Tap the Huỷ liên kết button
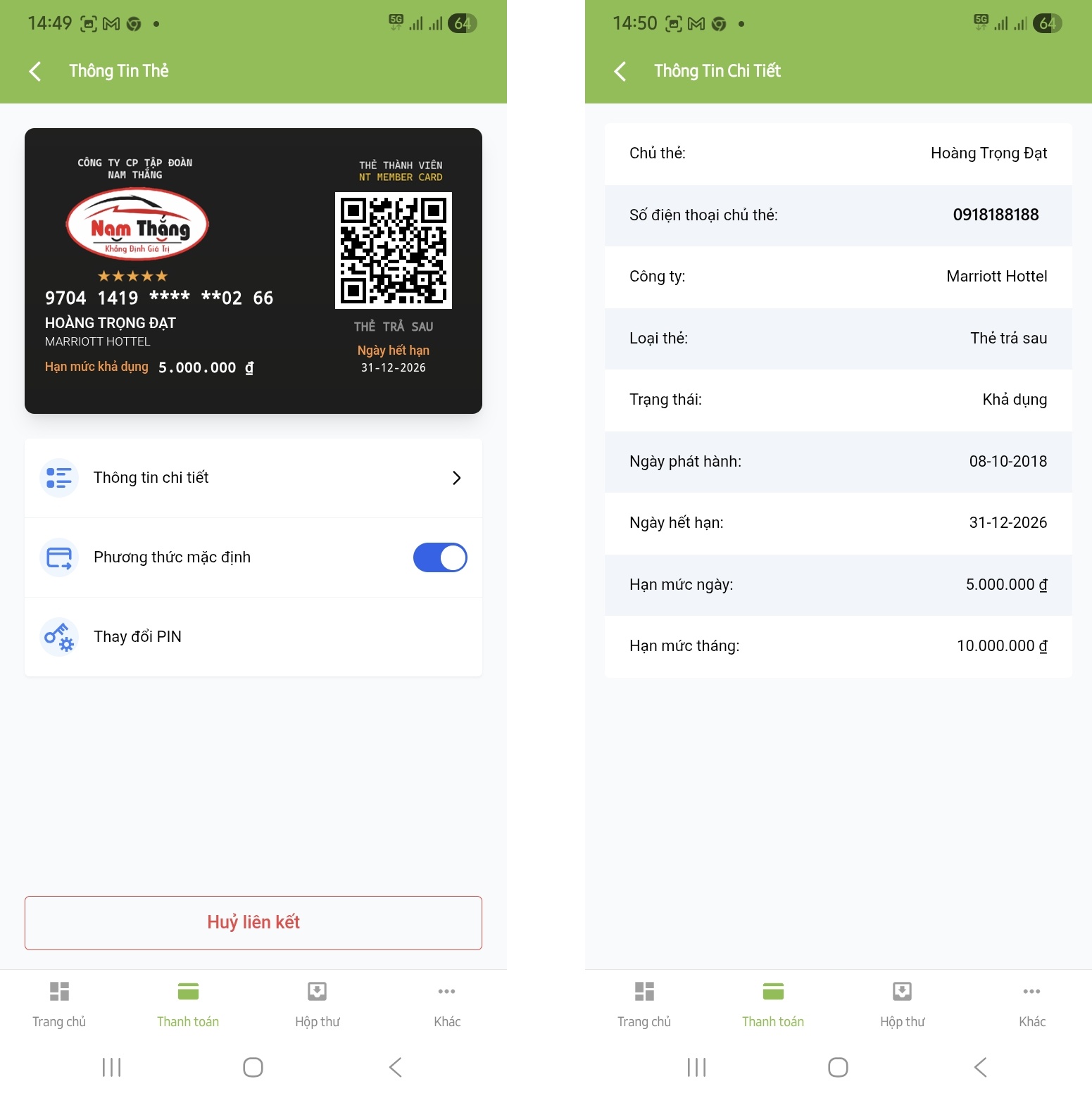 click(253, 923)
